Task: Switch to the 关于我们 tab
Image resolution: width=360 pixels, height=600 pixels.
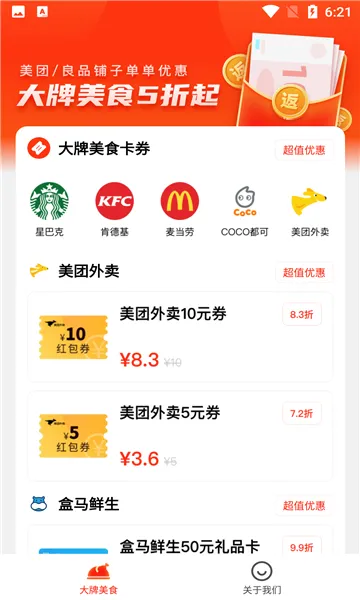Action: tap(262, 578)
